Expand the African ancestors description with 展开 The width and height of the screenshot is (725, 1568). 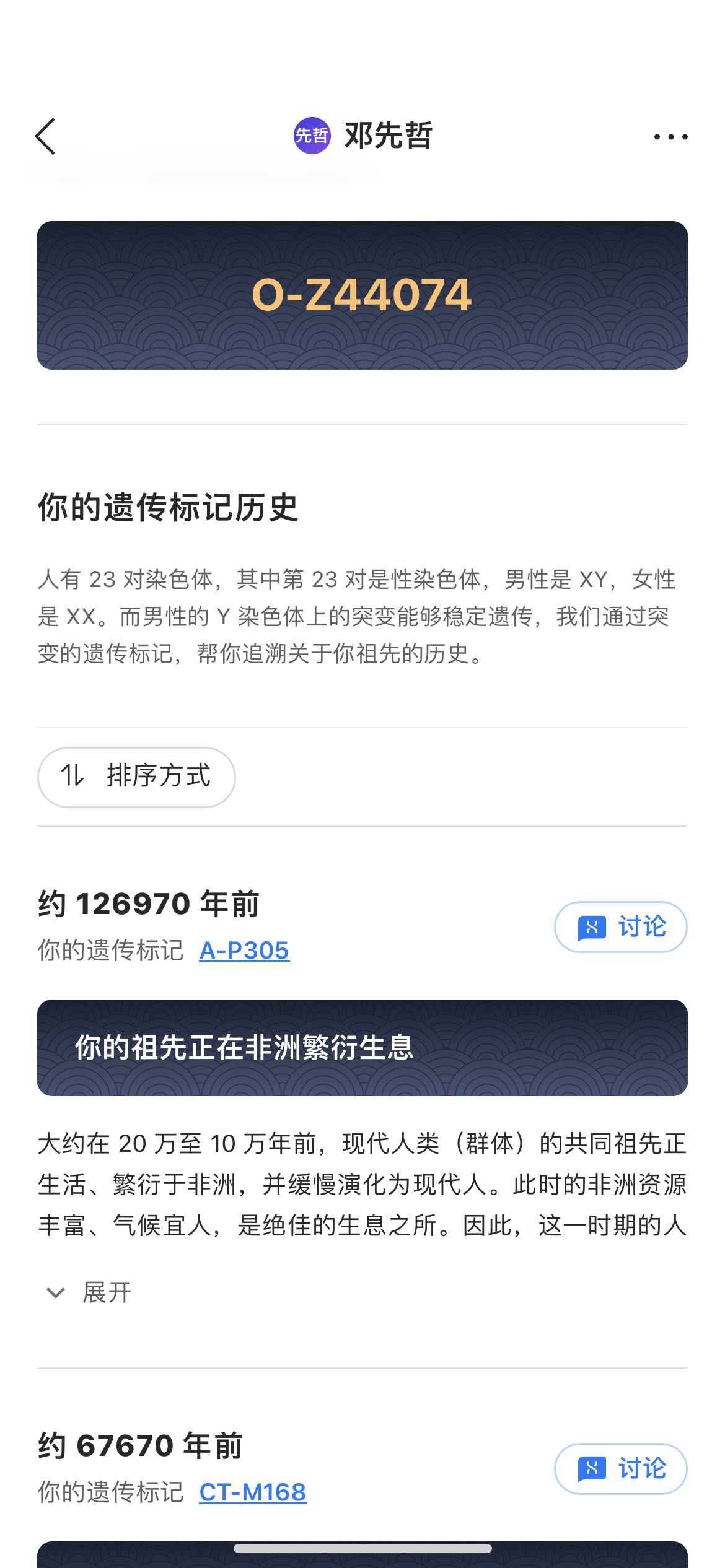(x=90, y=1292)
